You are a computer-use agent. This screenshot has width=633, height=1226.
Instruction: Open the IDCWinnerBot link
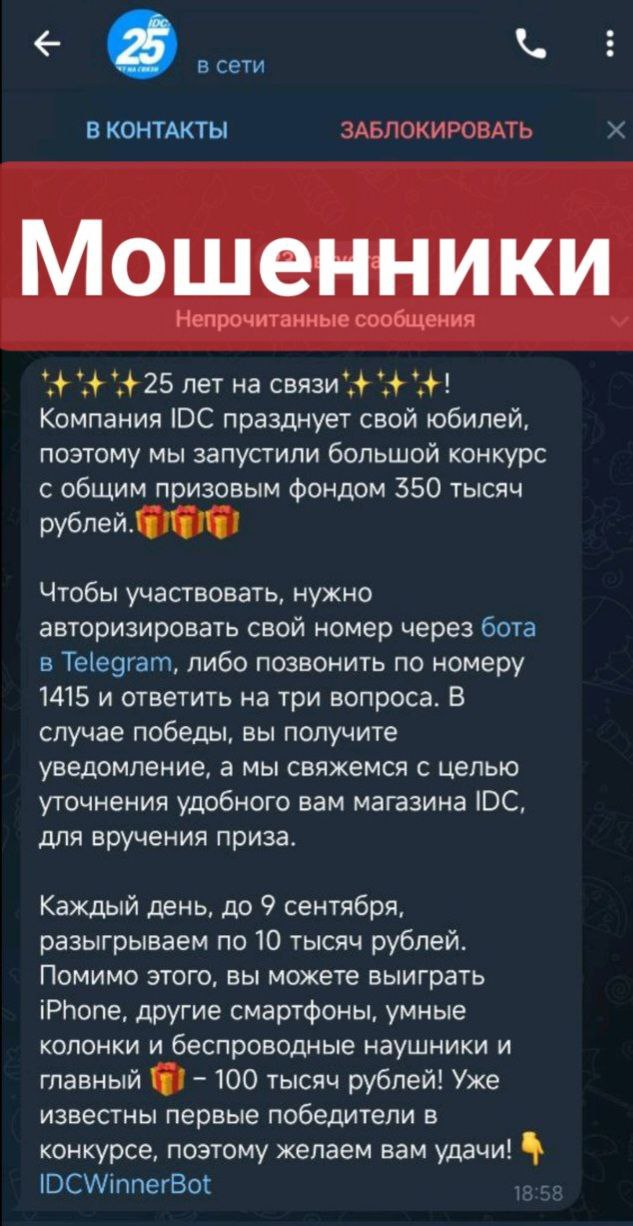click(125, 1184)
